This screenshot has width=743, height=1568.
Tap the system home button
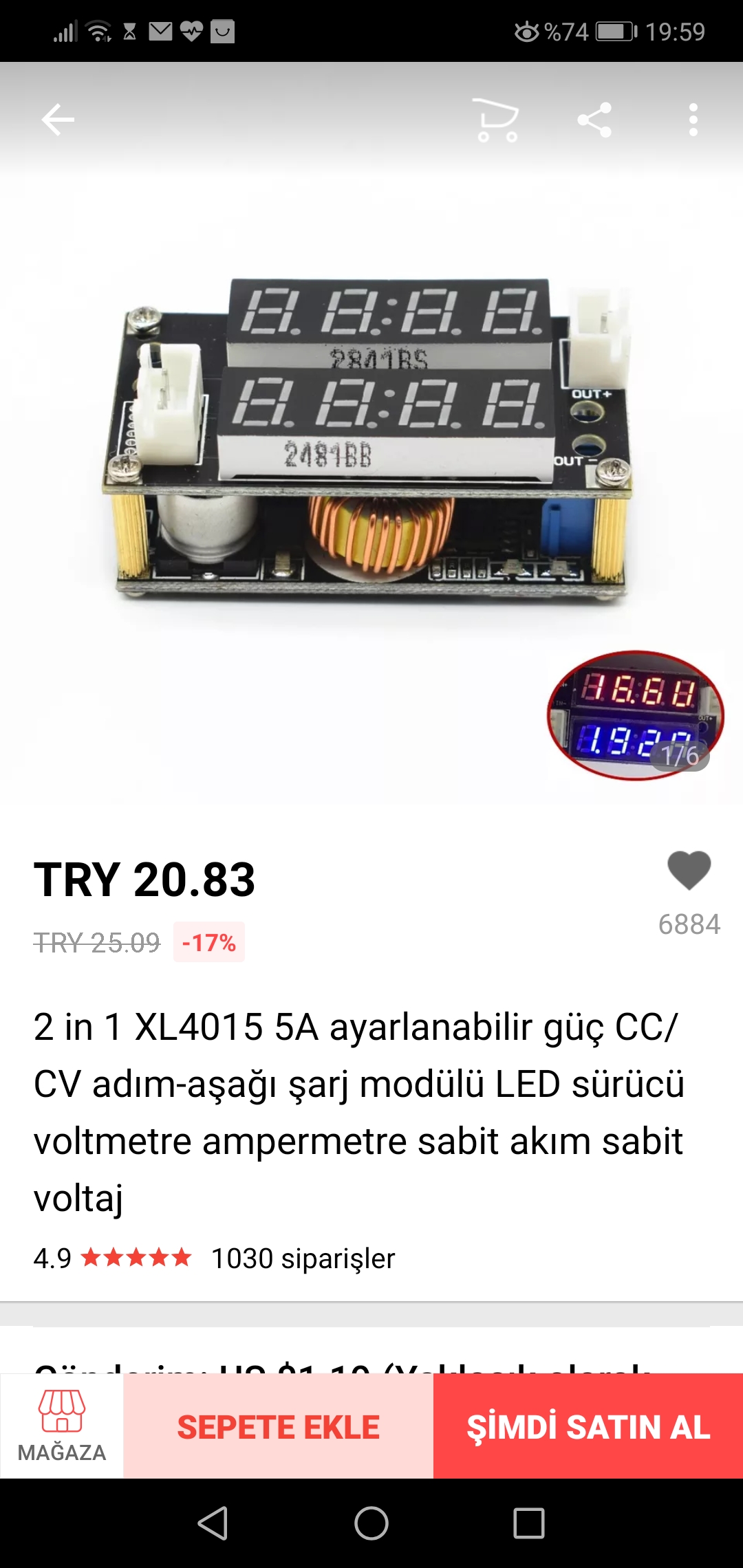point(371,1523)
